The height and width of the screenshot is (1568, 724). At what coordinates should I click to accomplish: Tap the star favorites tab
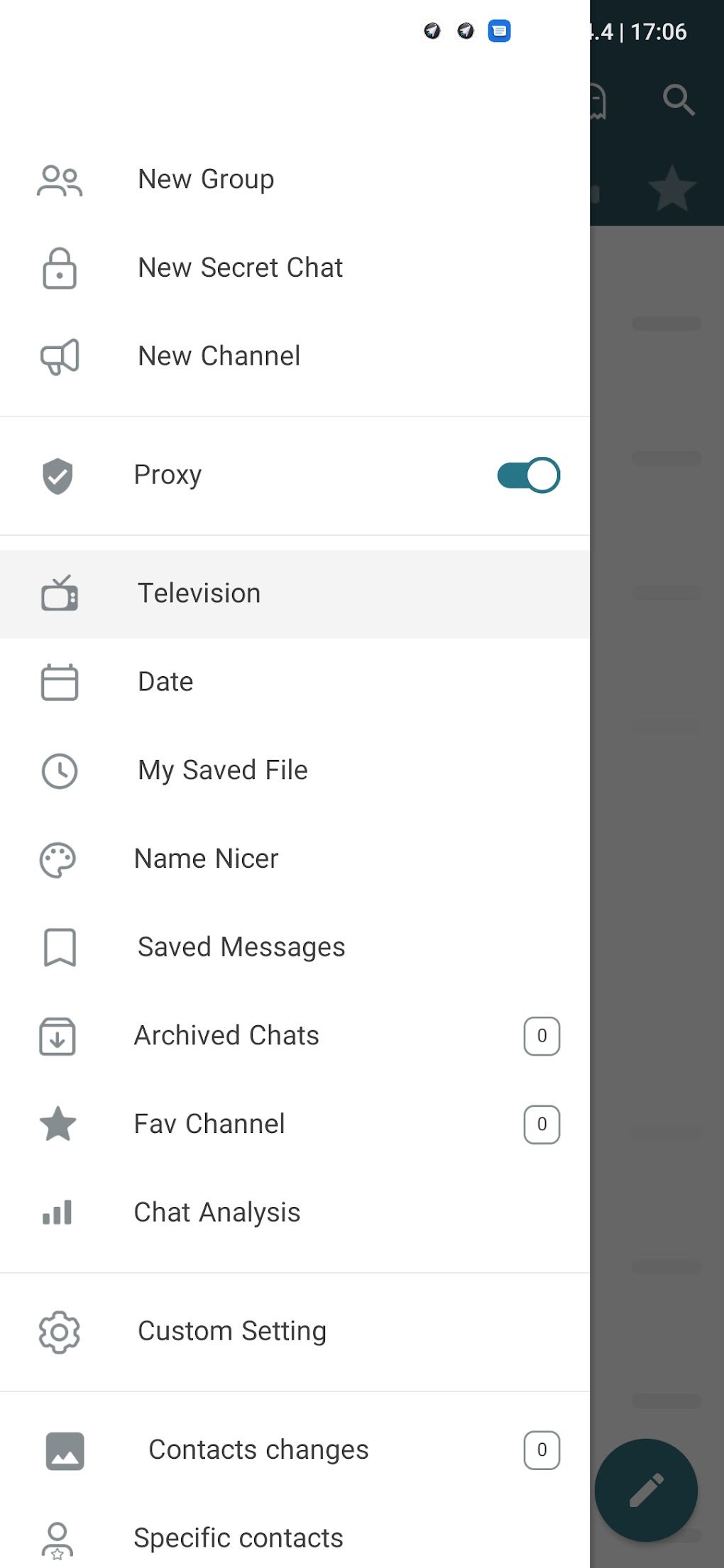coord(671,189)
